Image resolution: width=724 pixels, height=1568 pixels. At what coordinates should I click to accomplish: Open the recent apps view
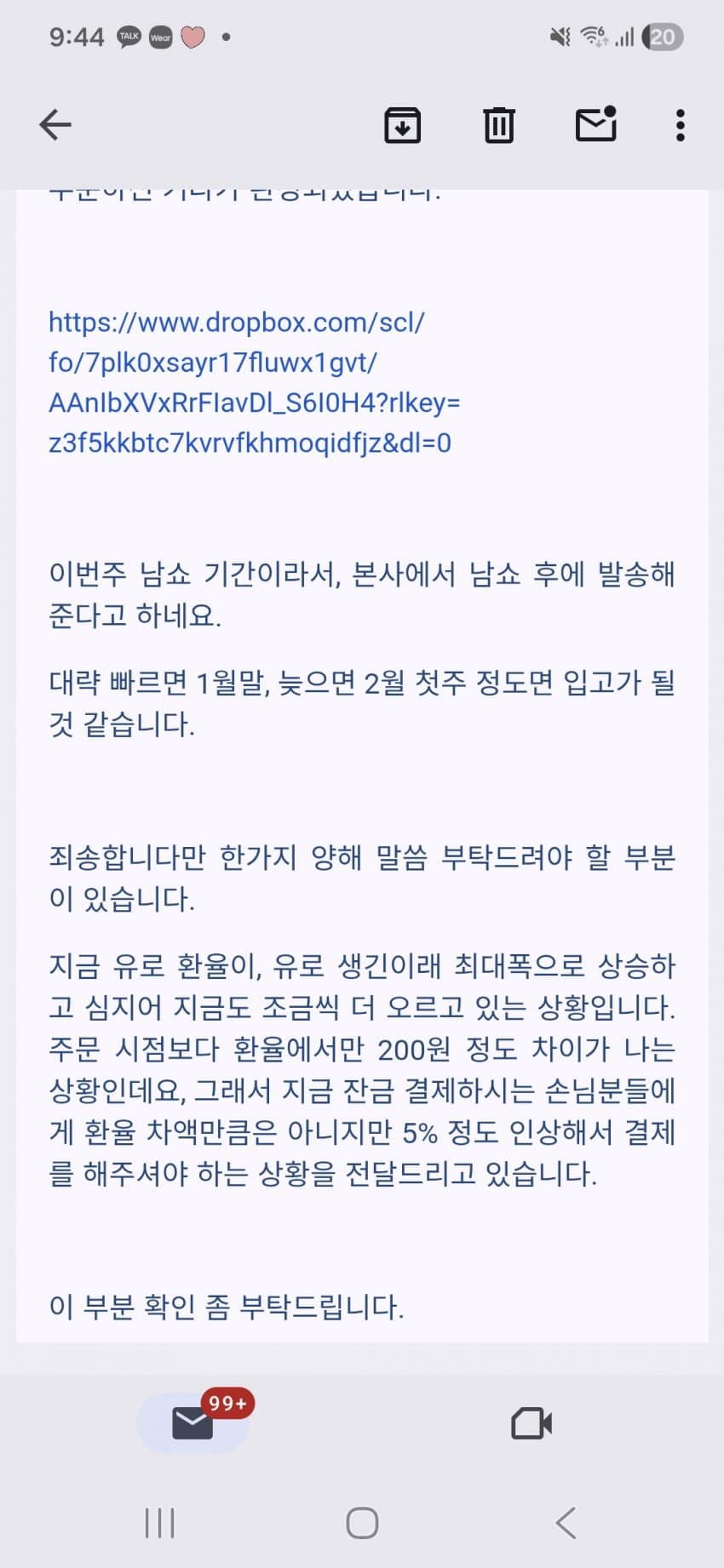coord(159,1523)
